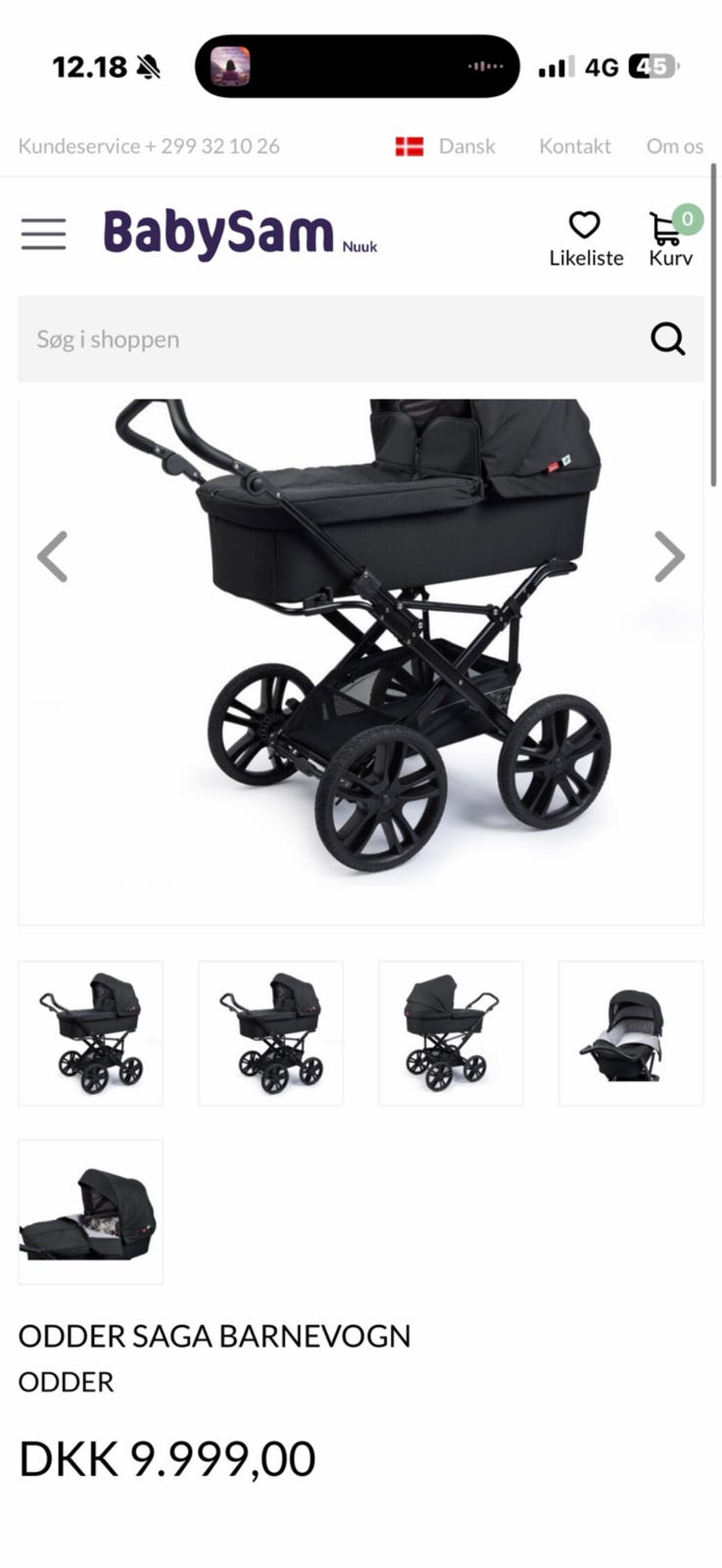Screen dimensions: 722x1568
Task: Open the Kontakt page
Action: (575, 146)
